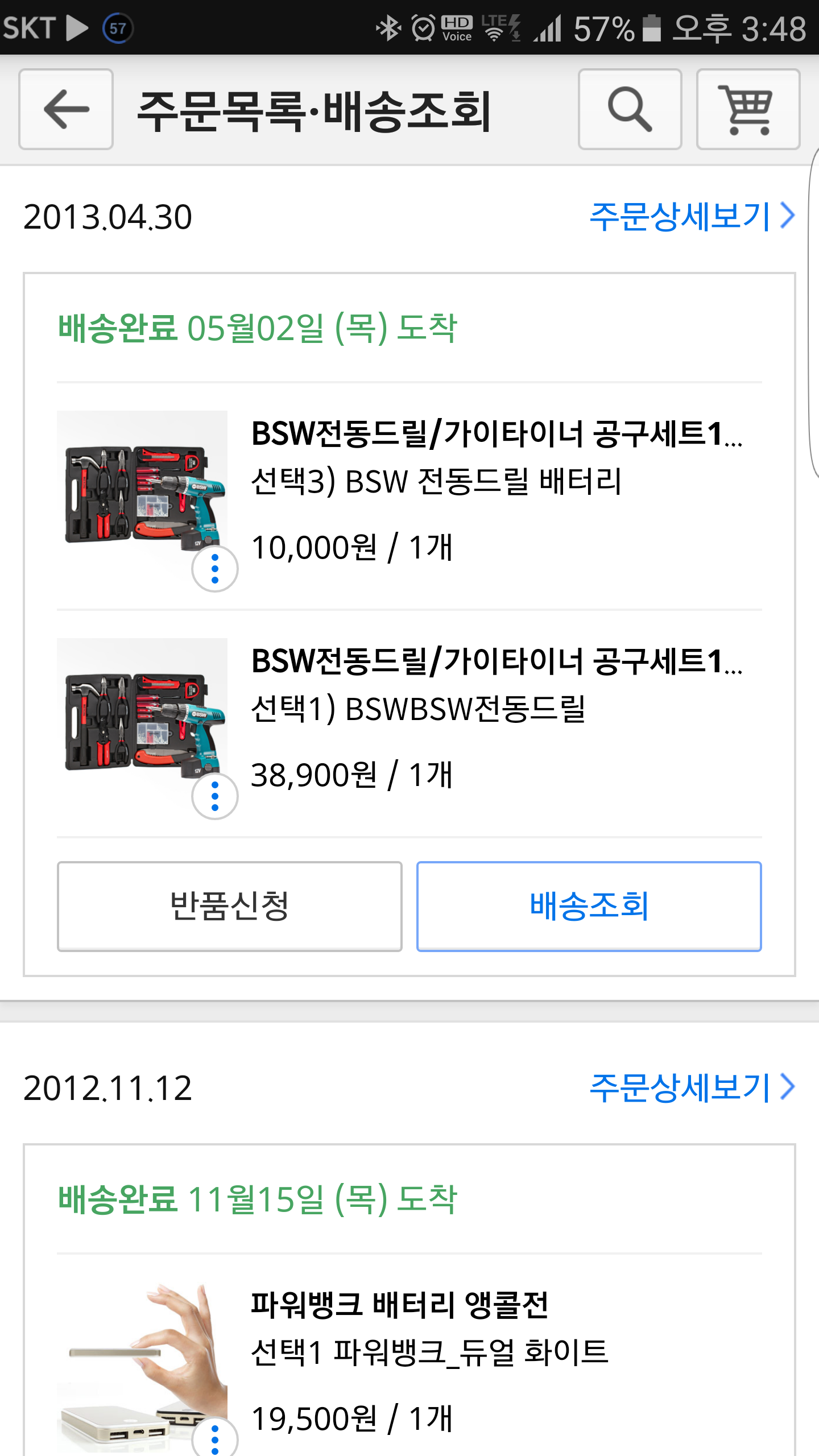819x1456 pixels.
Task: Open options for the 10,000원 BSW battery item
Action: [x=215, y=568]
